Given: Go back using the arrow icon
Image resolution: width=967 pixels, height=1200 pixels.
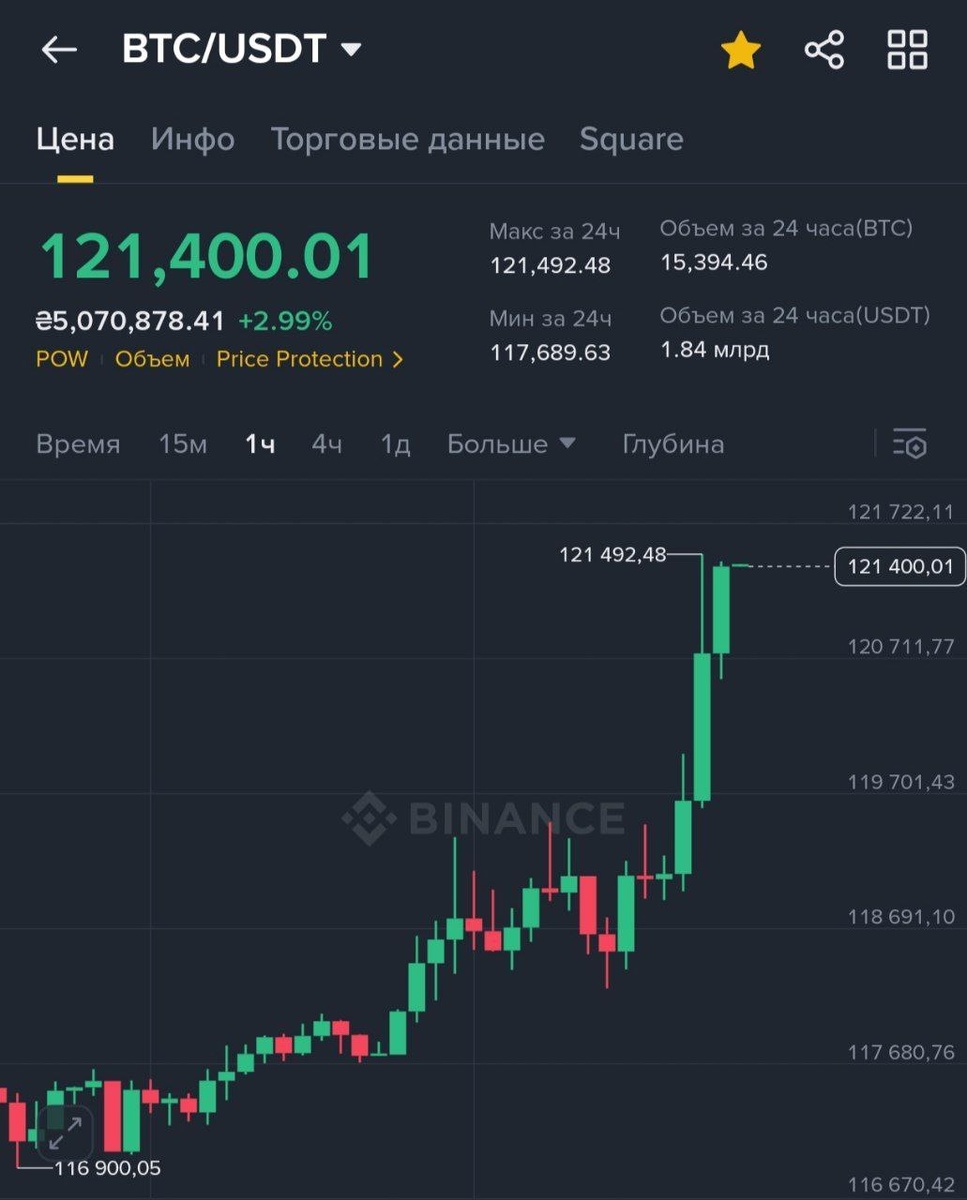Looking at the screenshot, I should pos(59,50).
